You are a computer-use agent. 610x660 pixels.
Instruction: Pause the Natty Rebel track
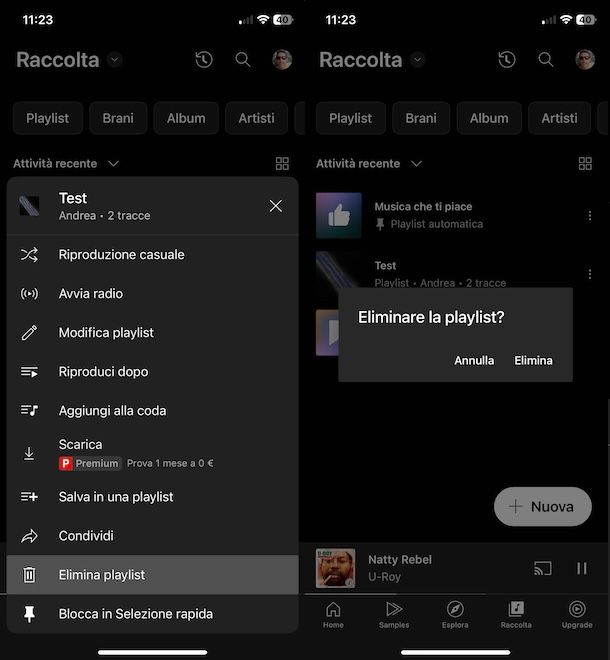coord(582,568)
